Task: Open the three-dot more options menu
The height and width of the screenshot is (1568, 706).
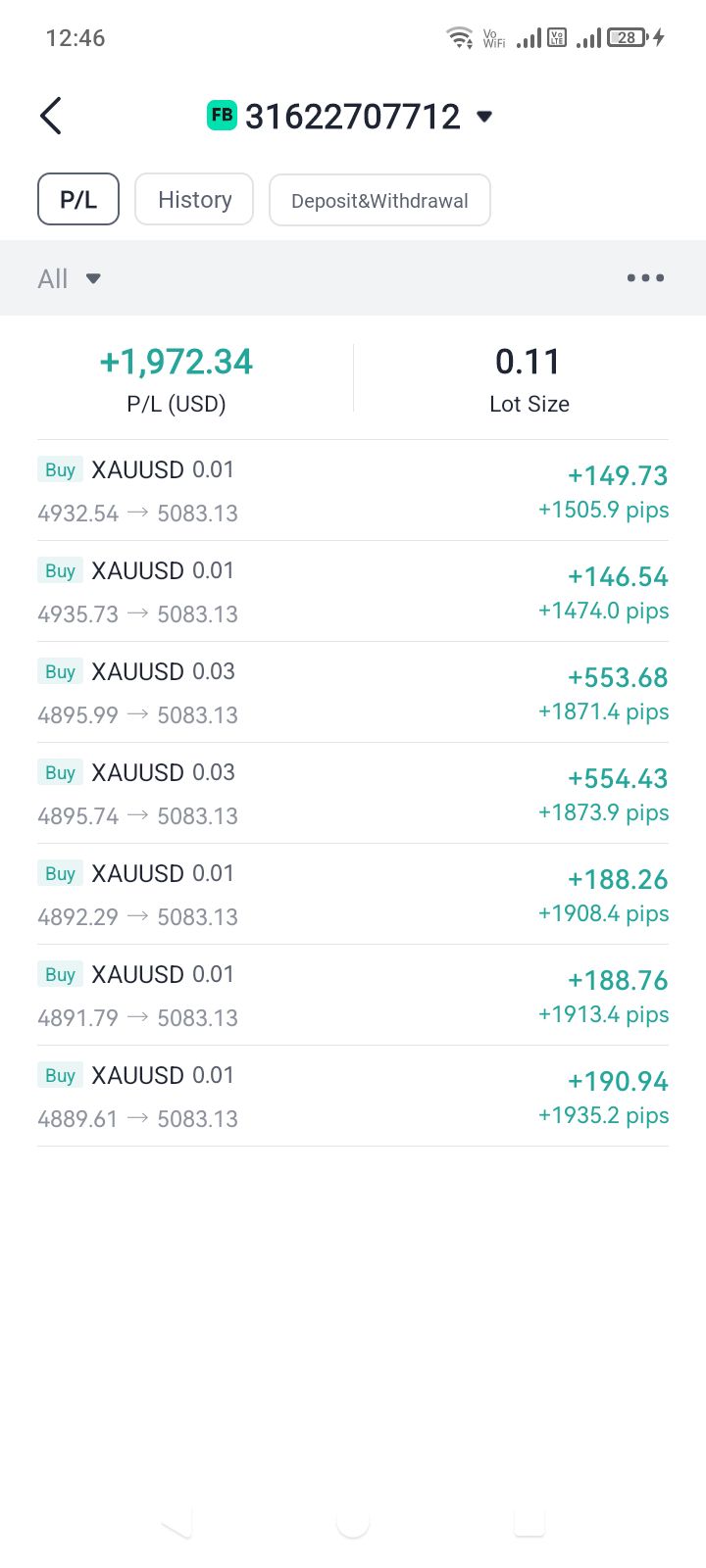Action: tap(645, 278)
